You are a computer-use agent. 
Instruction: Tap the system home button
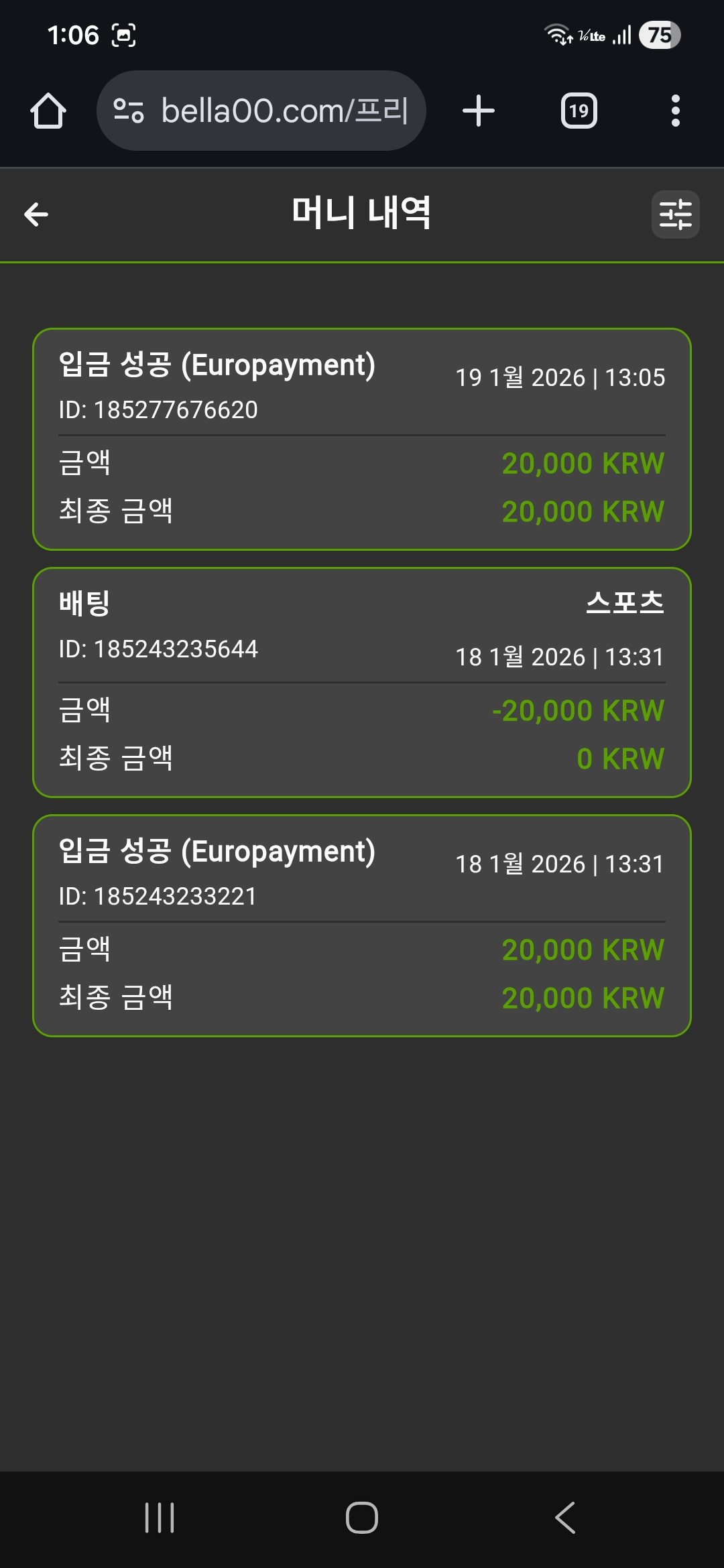pyautogui.click(x=362, y=1518)
